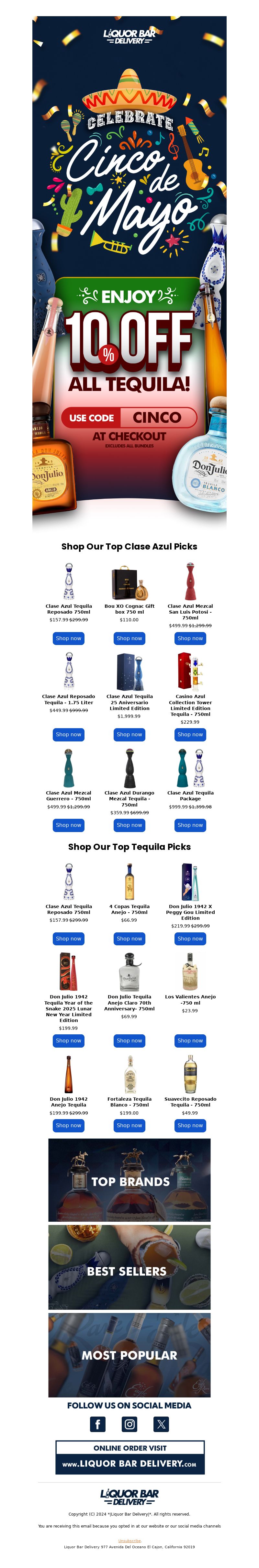Shop the Clase Azul Tequila Package

click(190, 825)
